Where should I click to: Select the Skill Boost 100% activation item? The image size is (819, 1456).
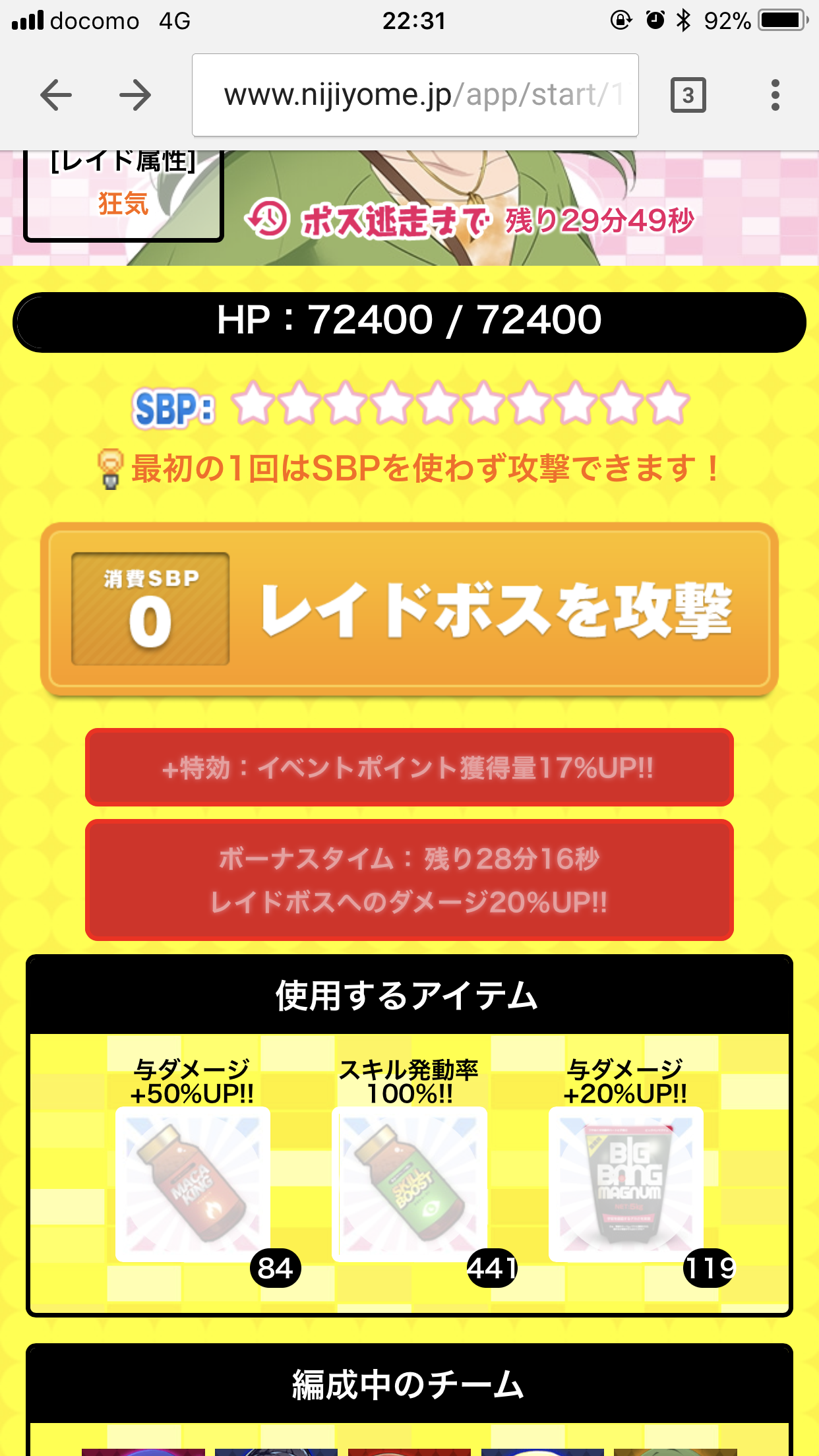tap(409, 1184)
